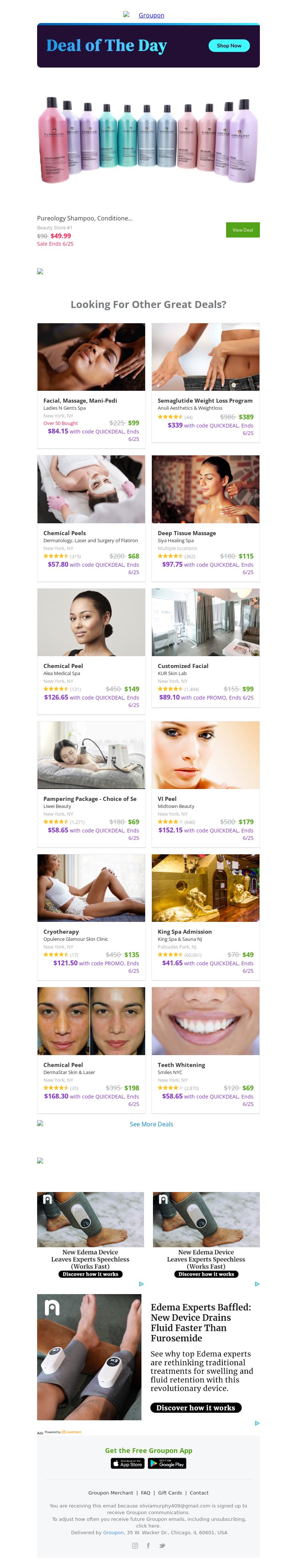This screenshot has height=1568, width=297.
Task: Tap View Deal for Pureology shampoo
Action: tap(242, 230)
